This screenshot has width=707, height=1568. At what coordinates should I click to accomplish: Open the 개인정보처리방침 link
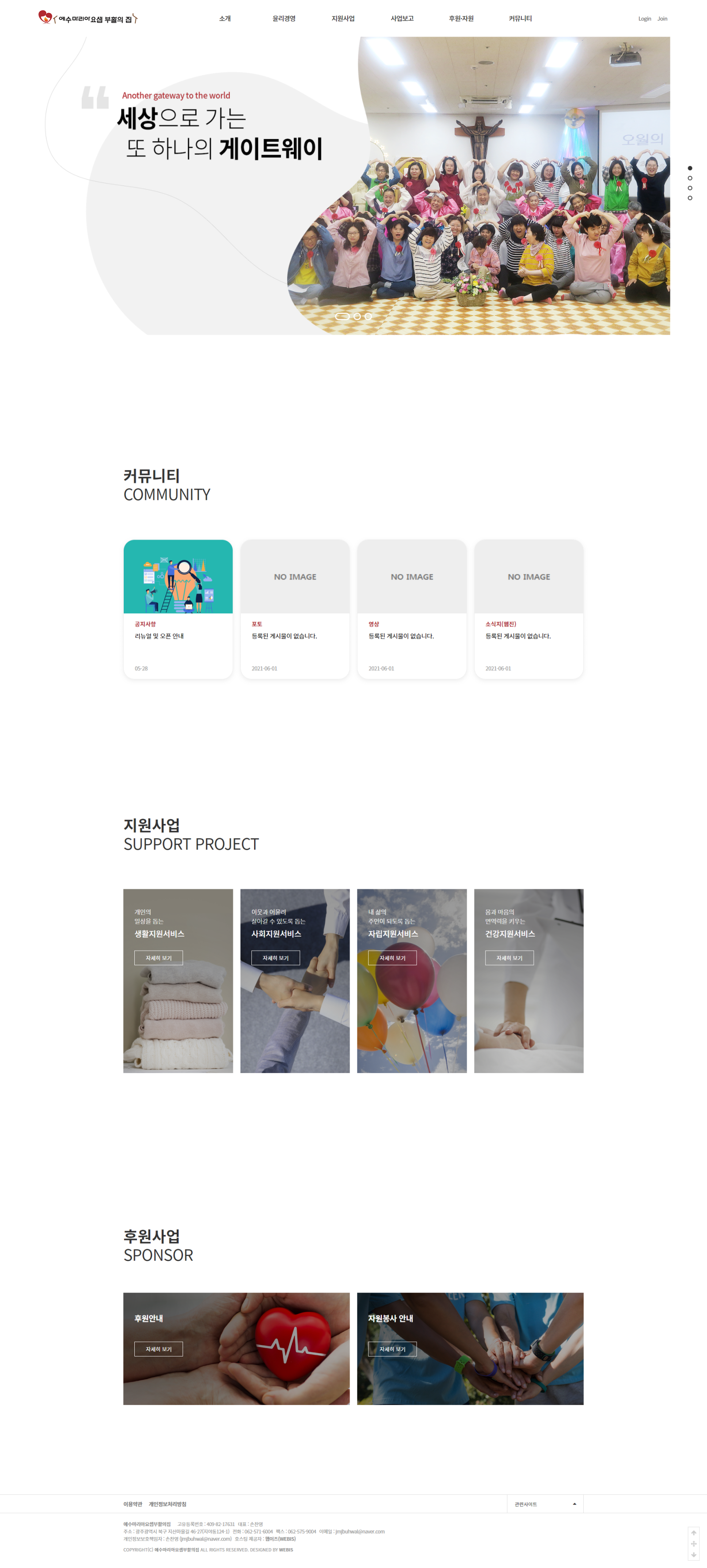(x=167, y=1504)
